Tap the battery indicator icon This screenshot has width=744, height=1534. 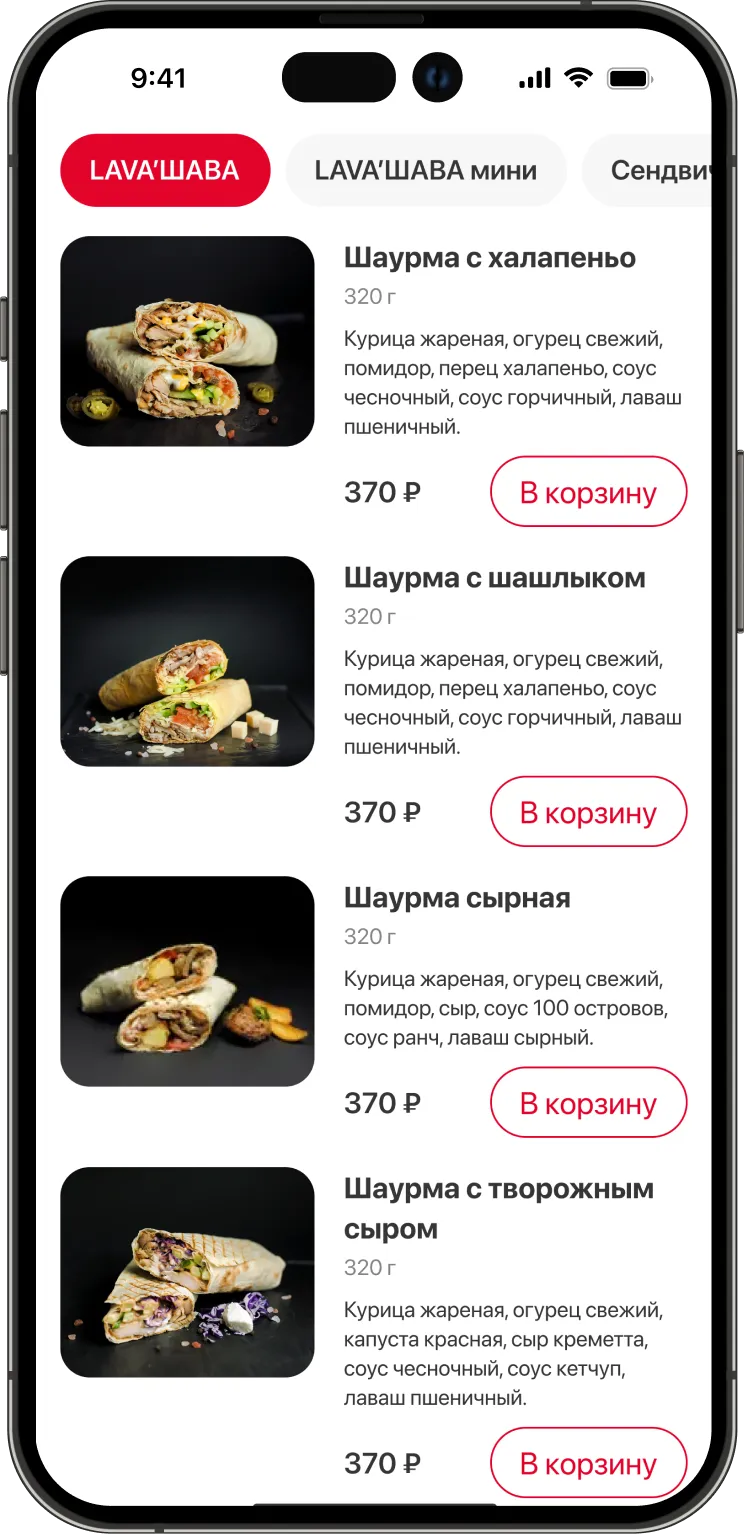628,76
